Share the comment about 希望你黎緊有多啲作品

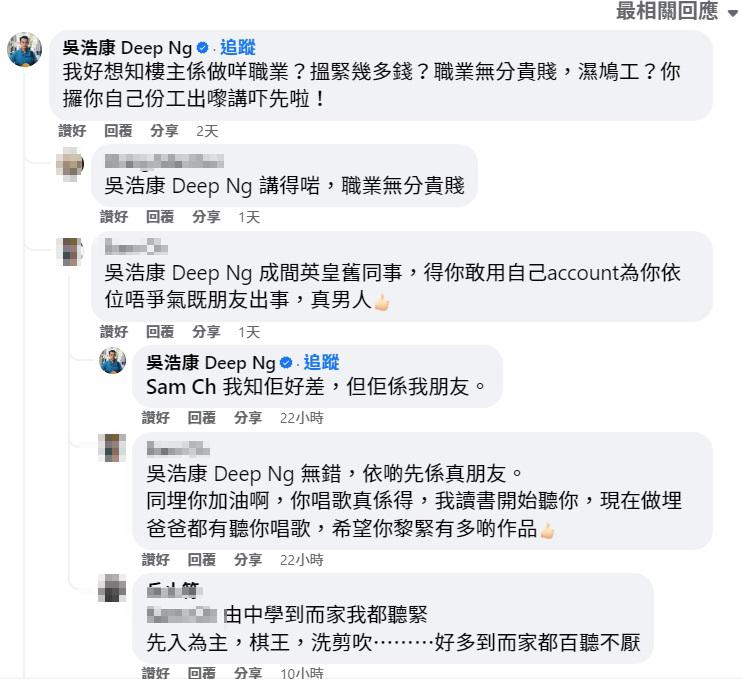(248, 560)
